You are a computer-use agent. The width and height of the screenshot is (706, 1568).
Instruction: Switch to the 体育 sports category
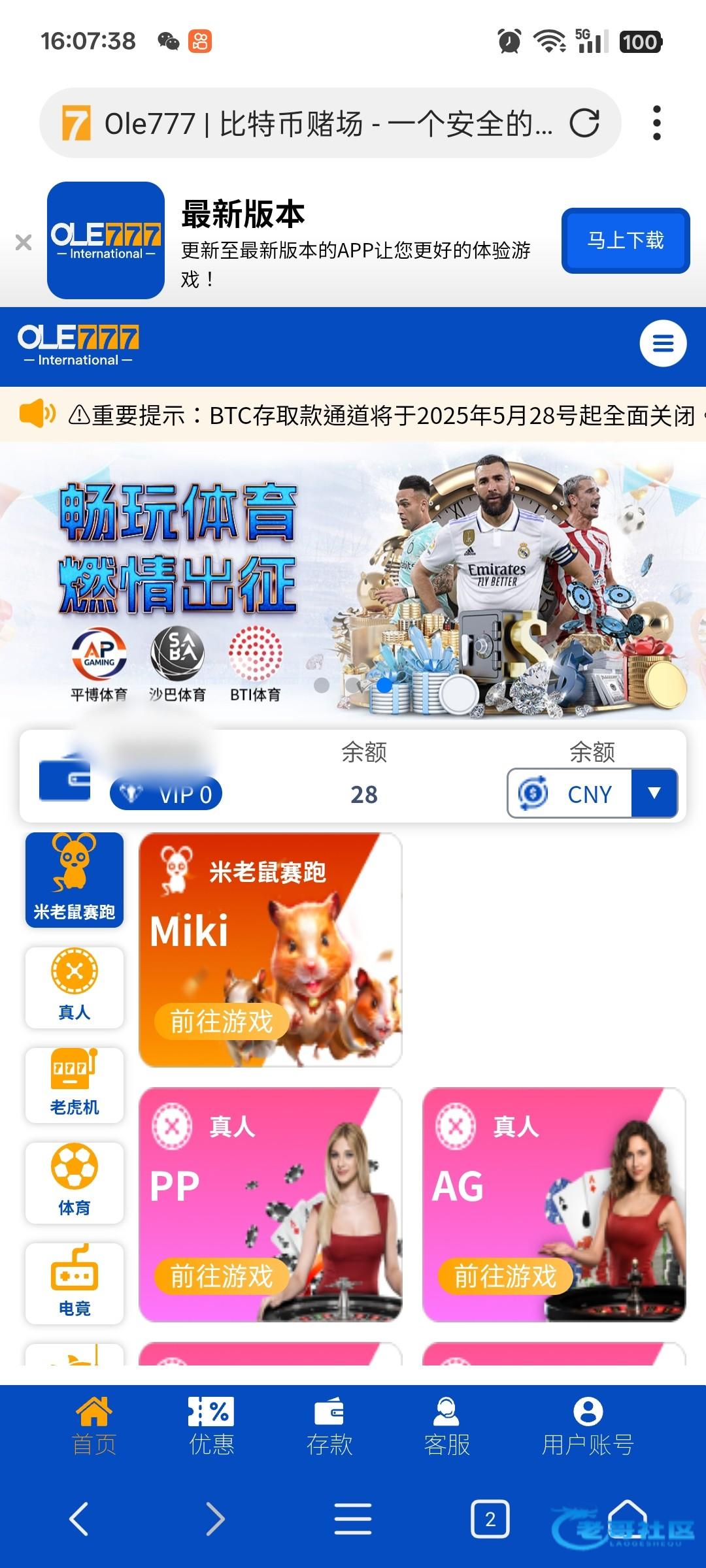tap(75, 1182)
